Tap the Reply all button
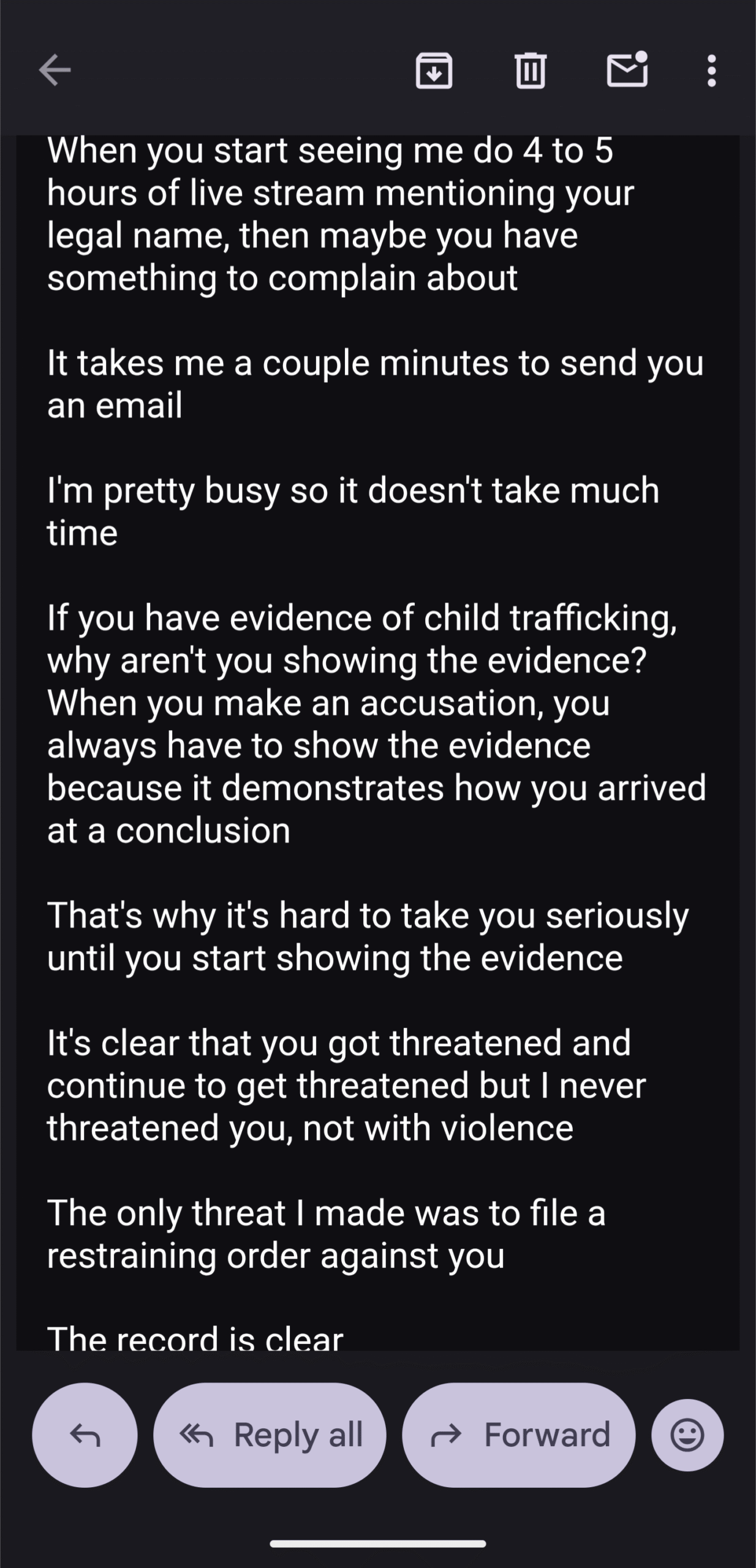This screenshot has height=1568, width=756. pyautogui.click(x=270, y=1434)
